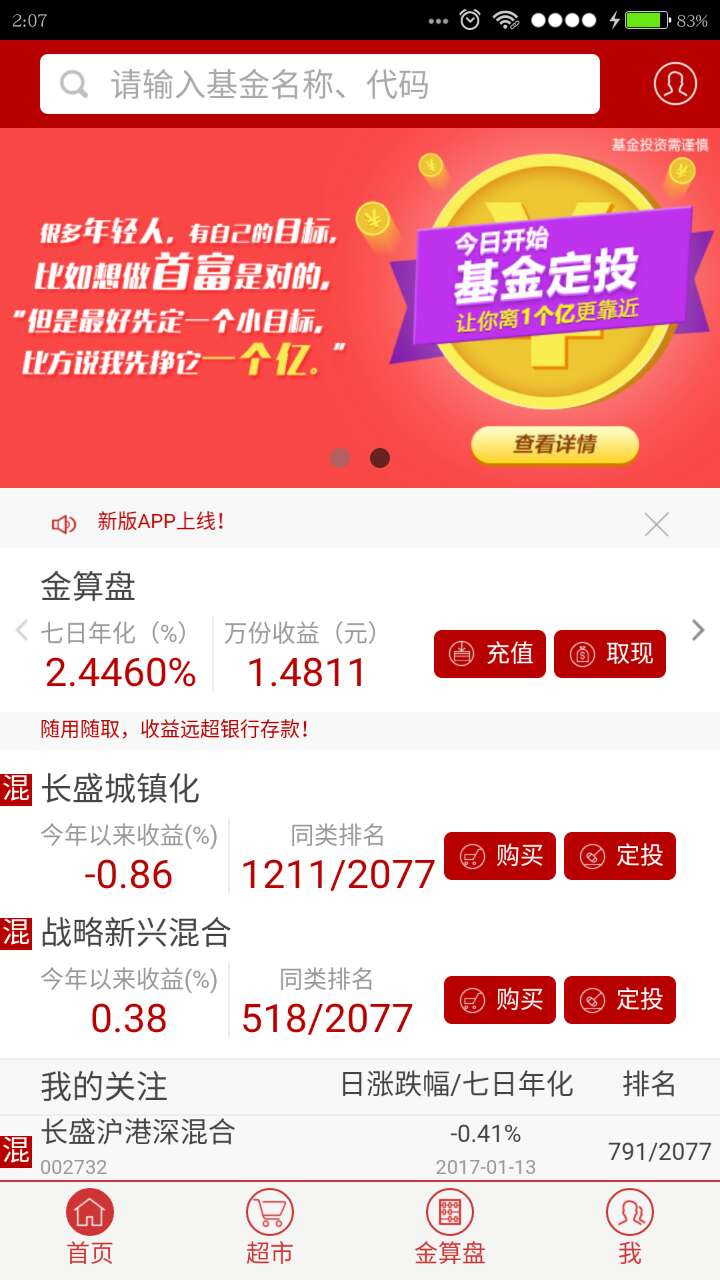Buy the 长盛城镇化 fund
Viewport: 720px width, 1280px height.
pos(500,856)
